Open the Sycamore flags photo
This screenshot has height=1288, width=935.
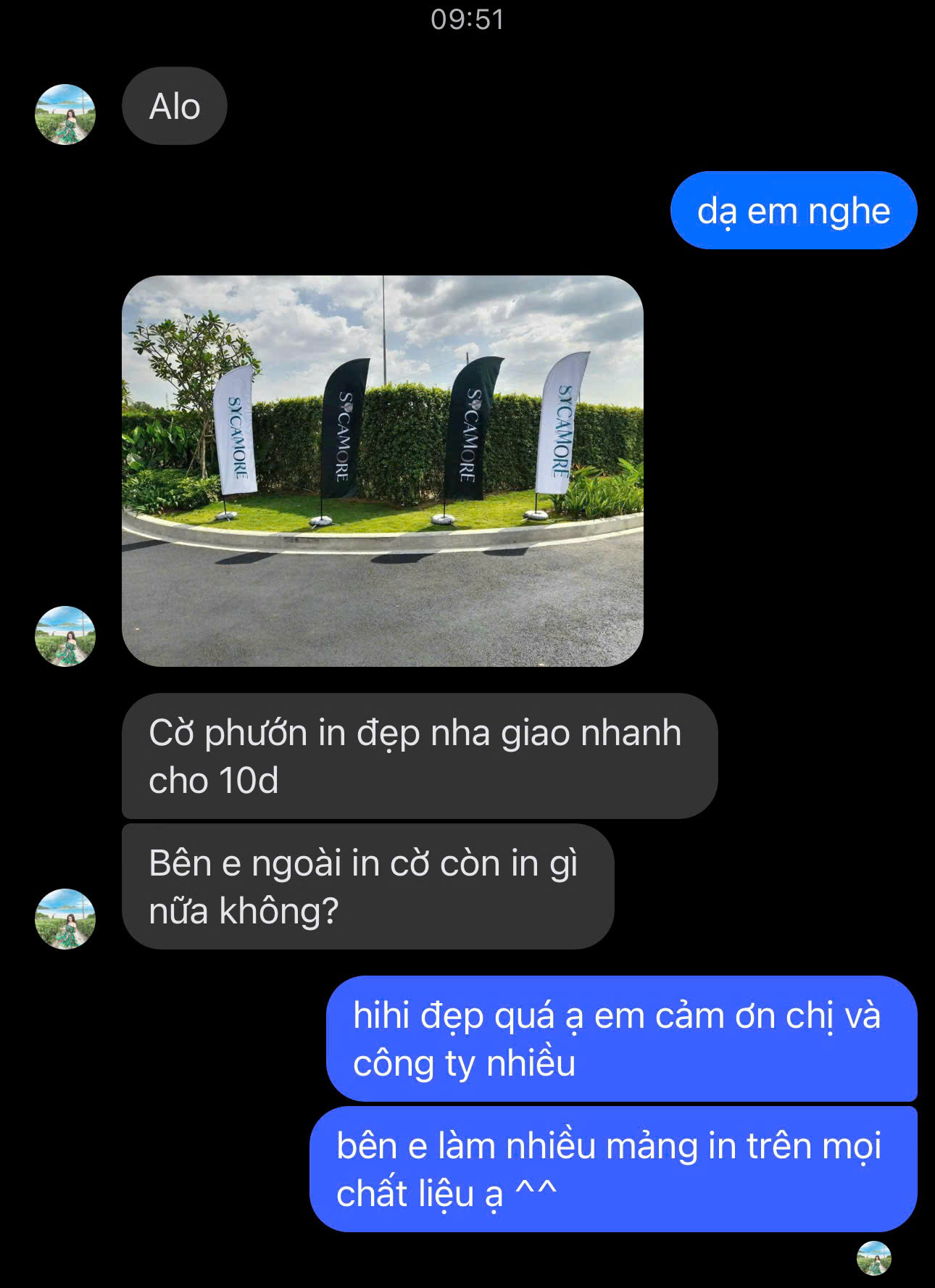click(x=382, y=470)
